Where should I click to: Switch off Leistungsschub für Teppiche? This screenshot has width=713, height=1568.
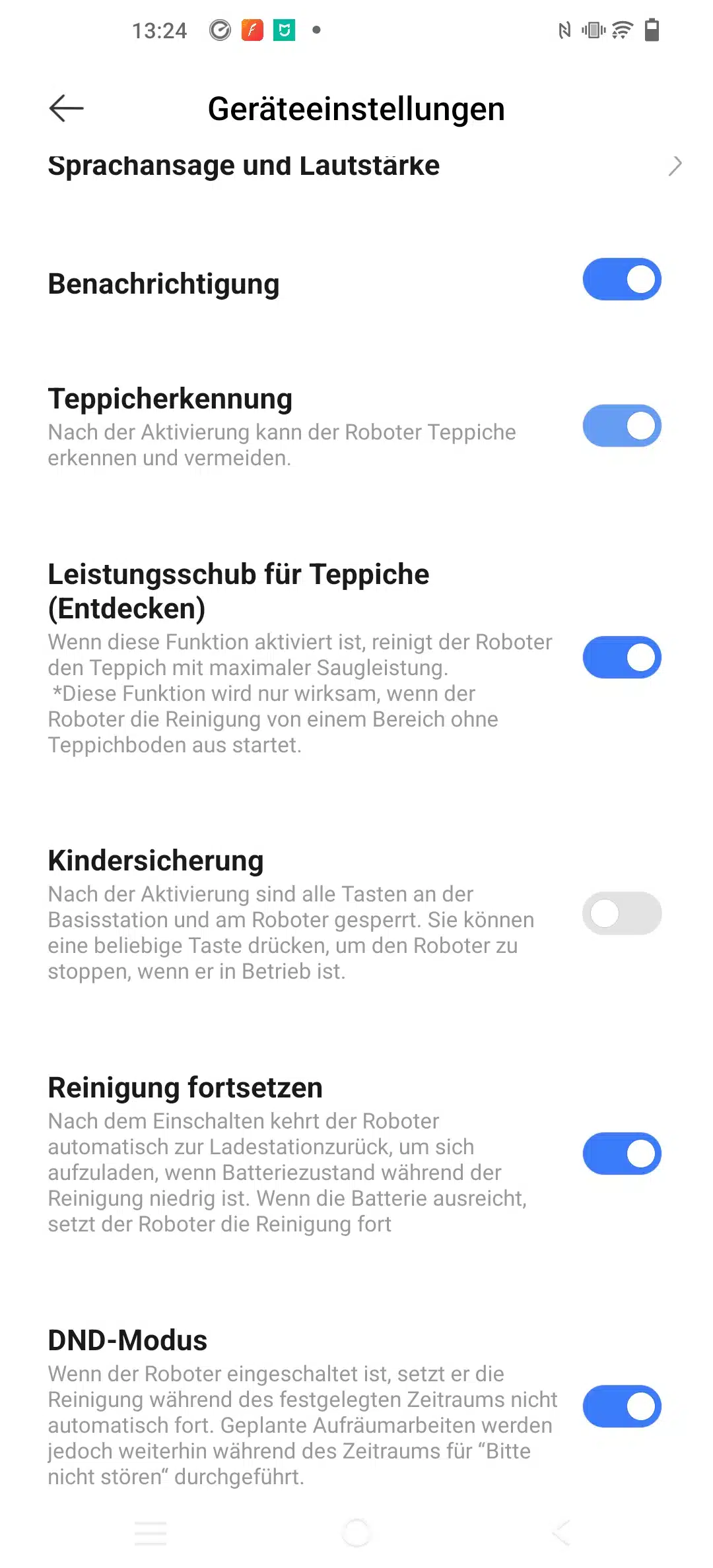point(621,657)
